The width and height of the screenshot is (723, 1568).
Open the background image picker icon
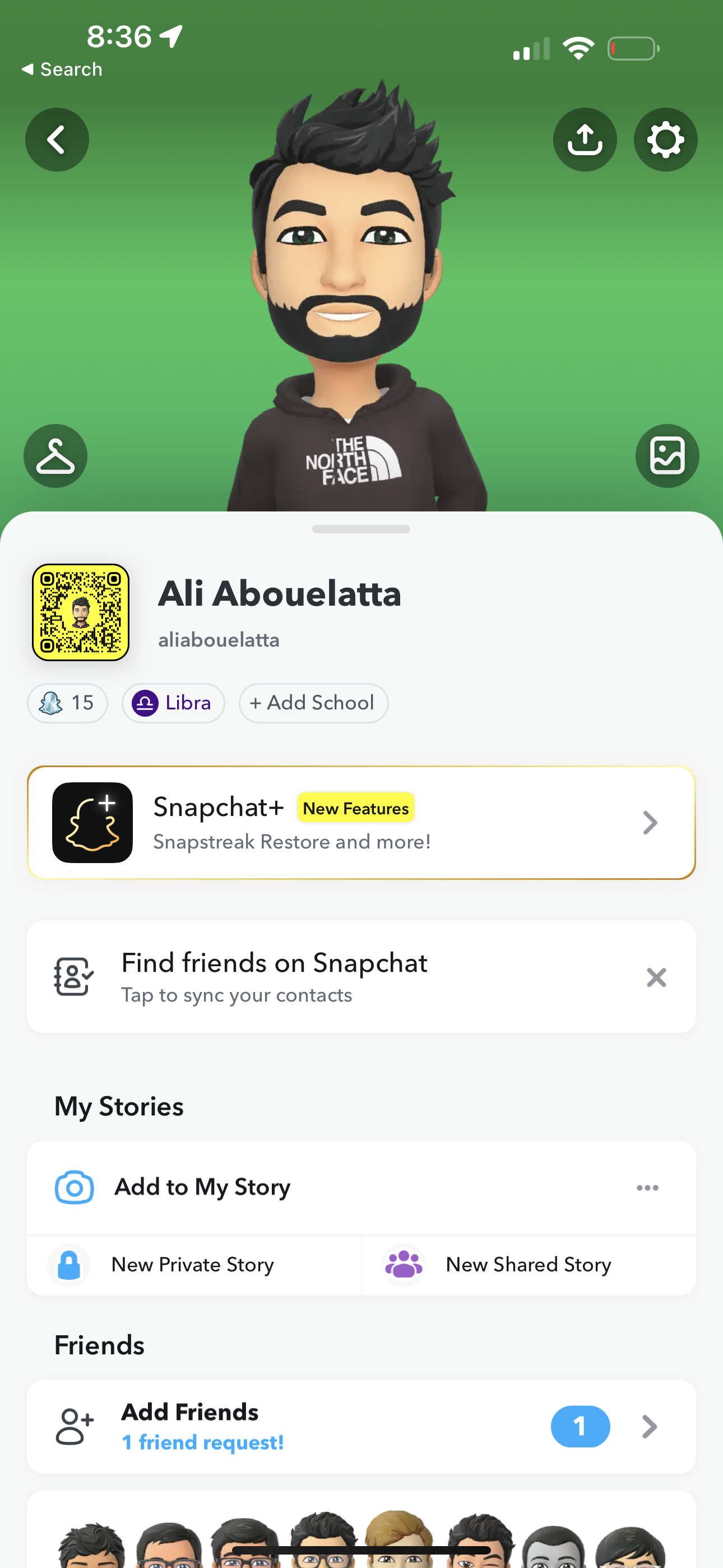(x=667, y=455)
